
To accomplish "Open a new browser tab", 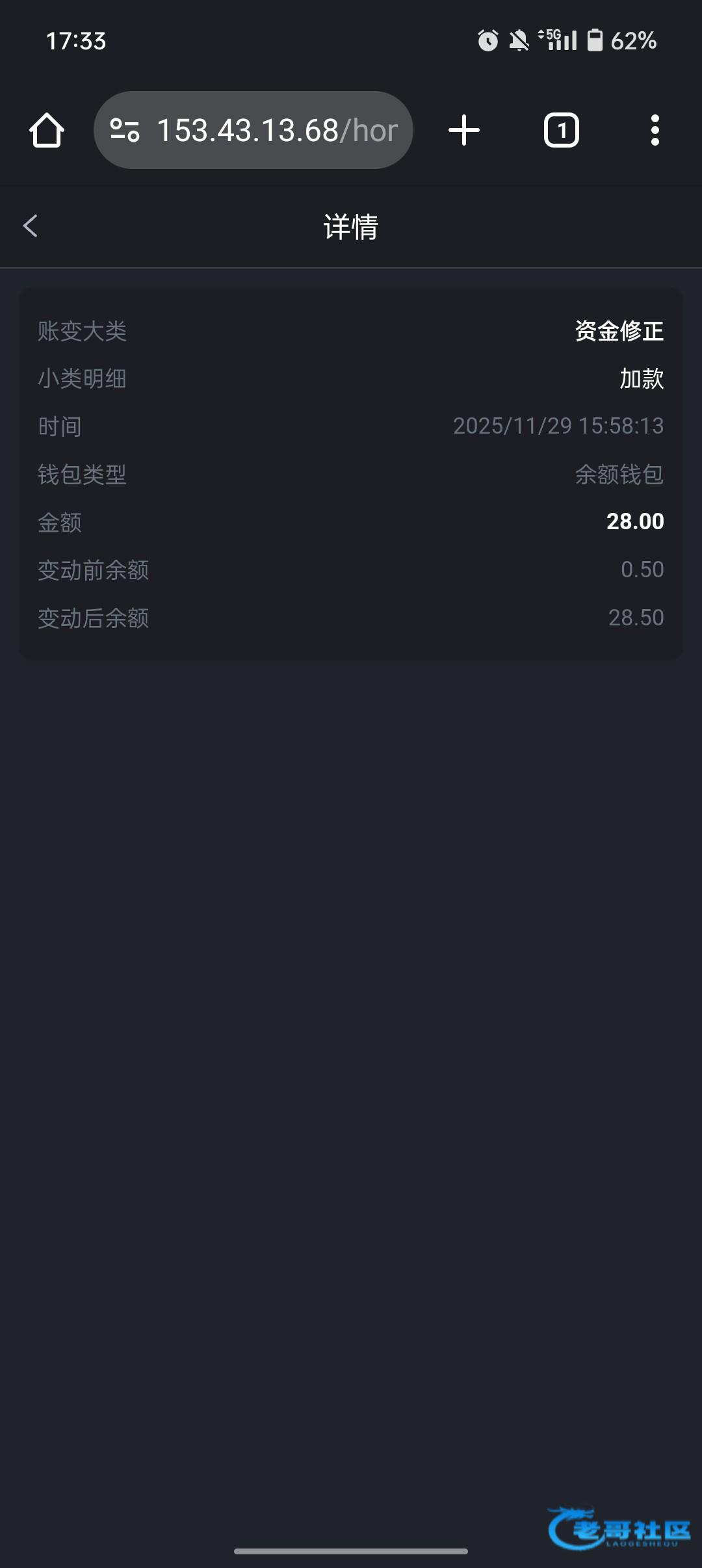I will click(464, 131).
